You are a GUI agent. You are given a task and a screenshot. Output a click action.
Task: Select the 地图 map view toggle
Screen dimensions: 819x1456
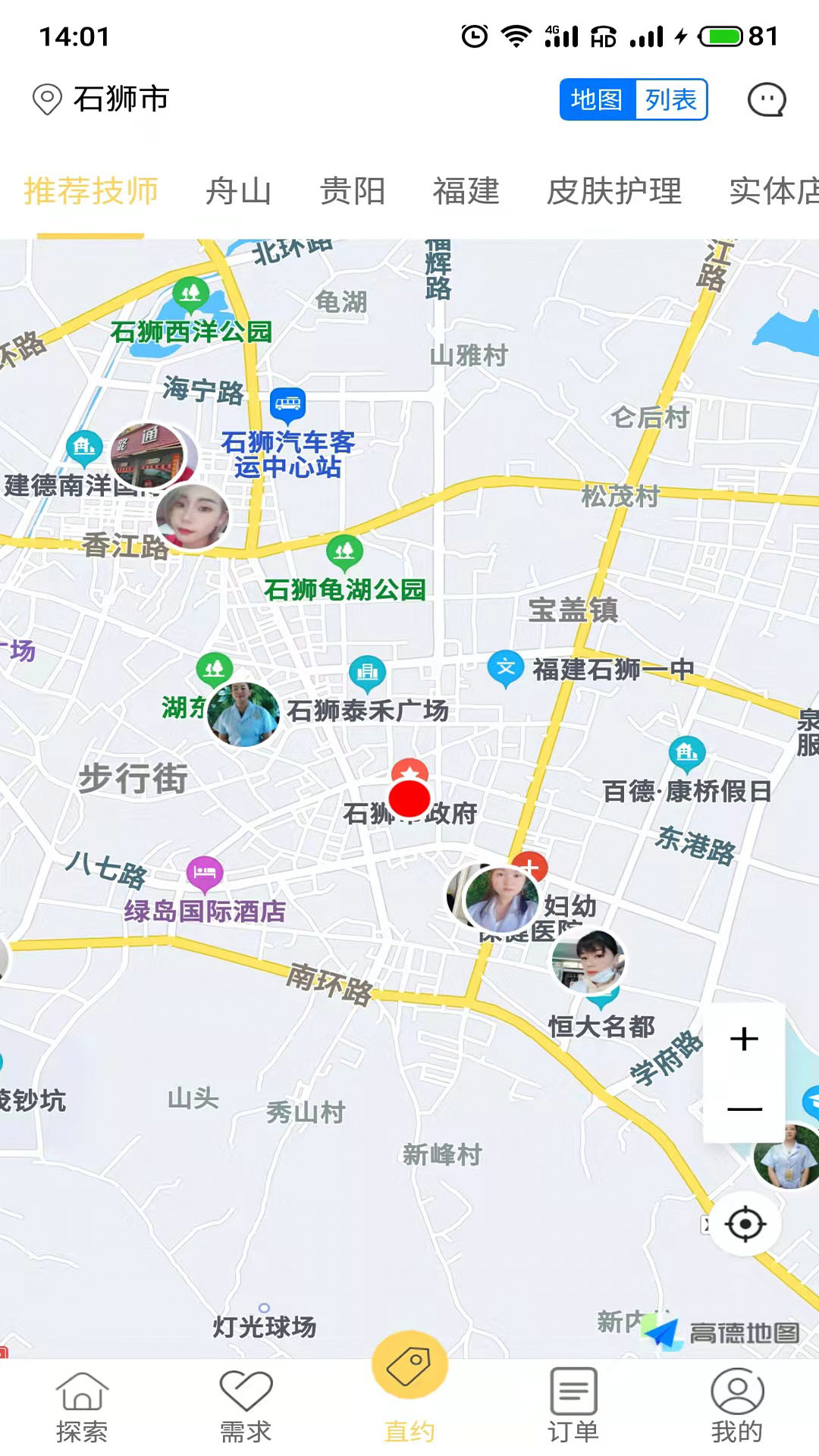(x=599, y=99)
